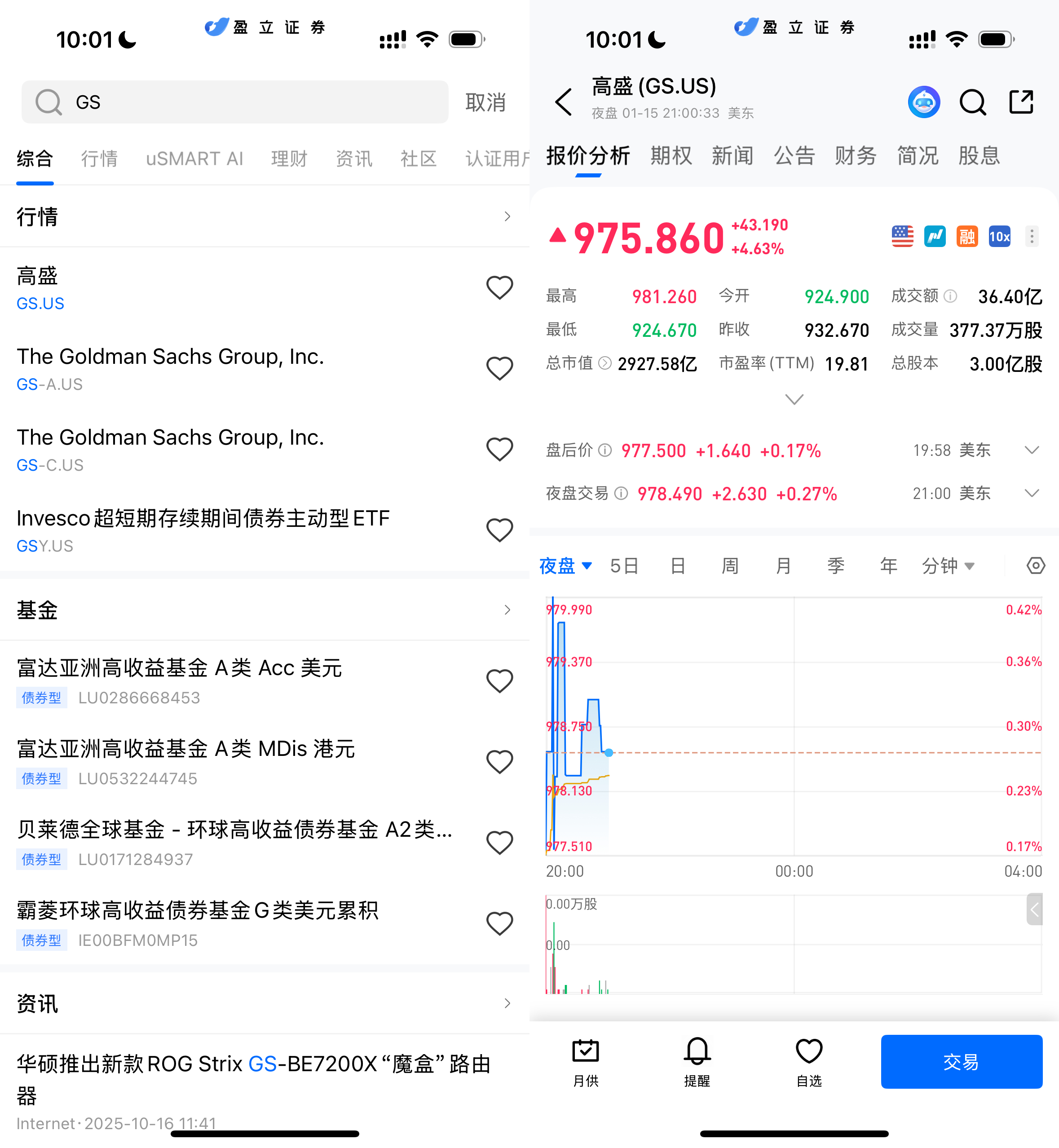Cancel the search with 取消

click(485, 102)
